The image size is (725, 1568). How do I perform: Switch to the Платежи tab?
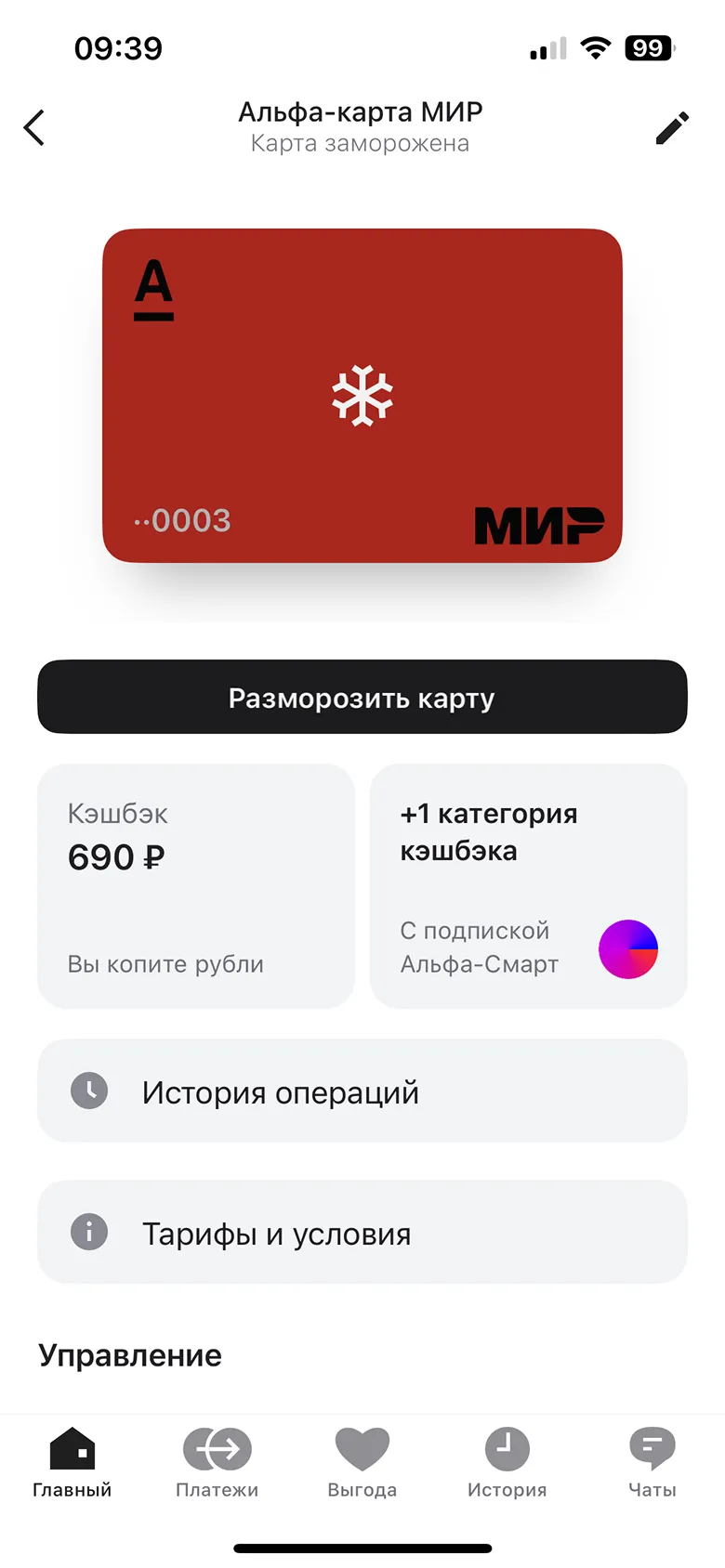click(217, 1461)
